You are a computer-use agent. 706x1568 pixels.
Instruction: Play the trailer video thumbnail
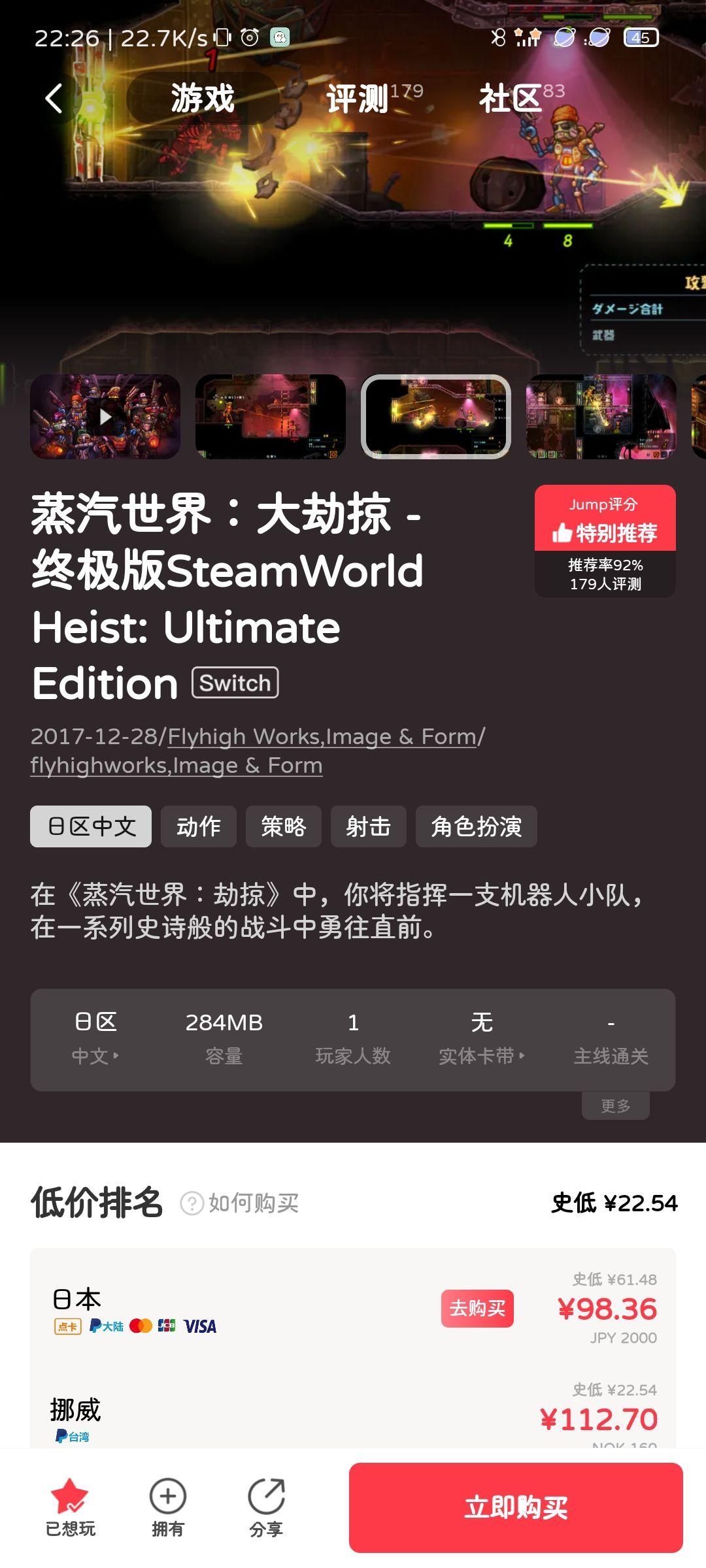point(105,416)
